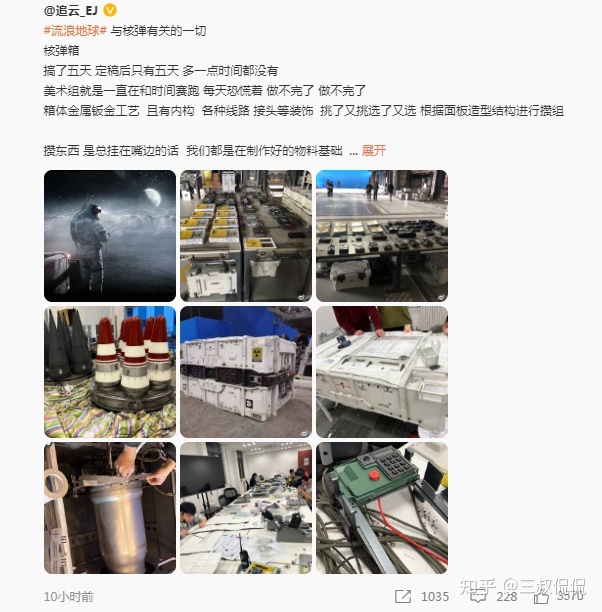This screenshot has width=602, height=612.
Task: View the metal cylinder assembly photo
Action: (x=109, y=508)
